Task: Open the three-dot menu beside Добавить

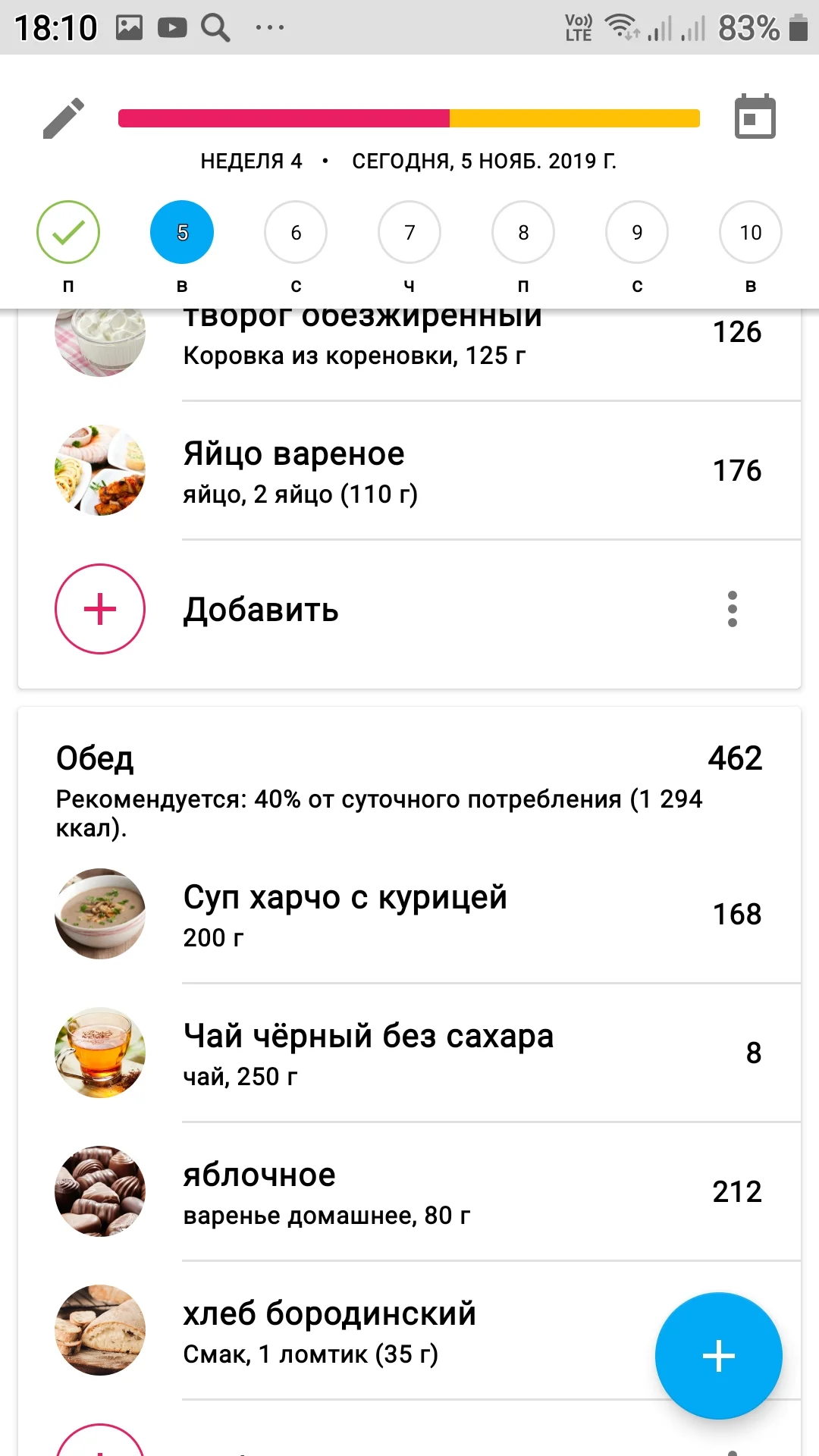Action: point(732,610)
